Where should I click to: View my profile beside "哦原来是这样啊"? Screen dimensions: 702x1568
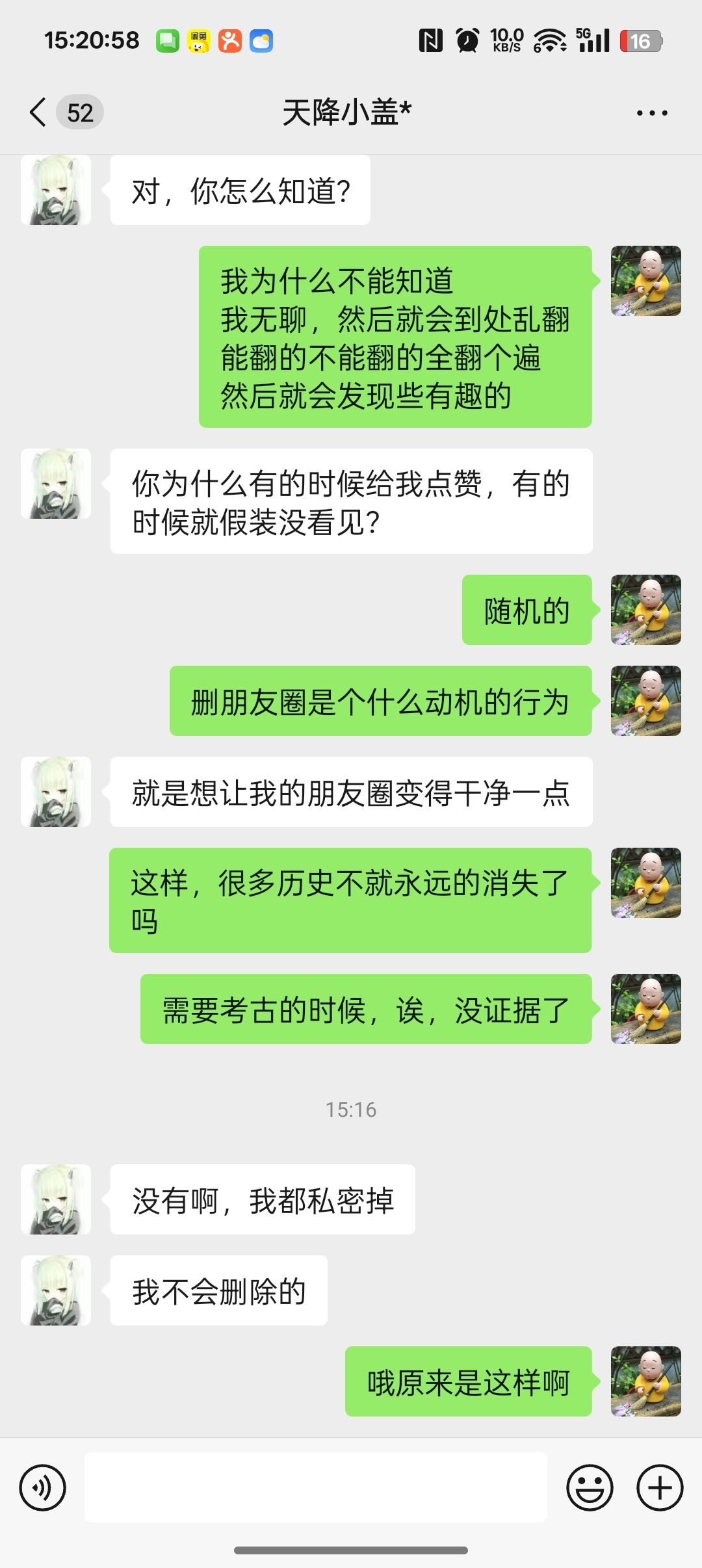[x=645, y=1381]
